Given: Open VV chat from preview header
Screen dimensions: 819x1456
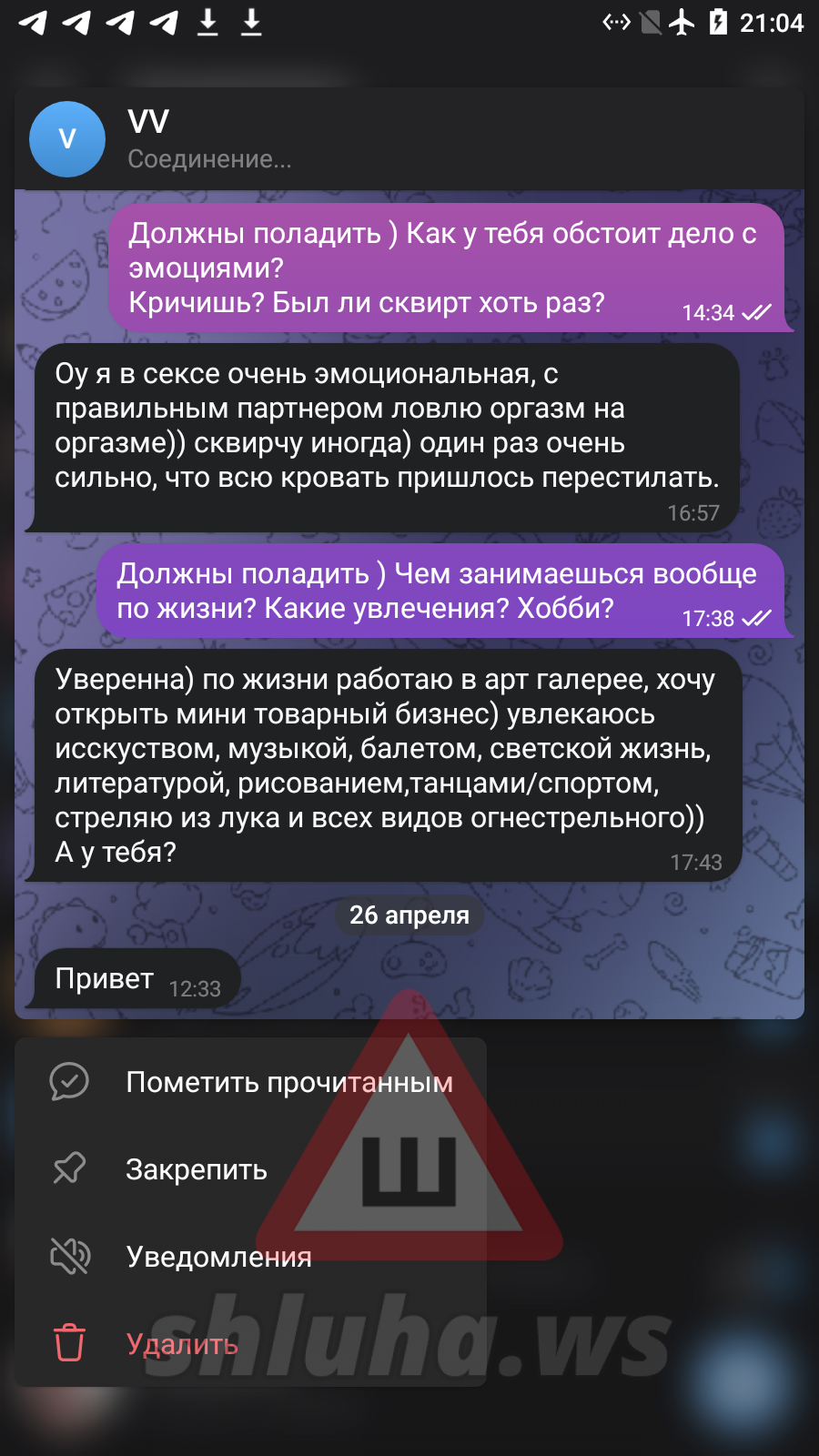Looking at the screenshot, I should pyautogui.click(x=209, y=139).
